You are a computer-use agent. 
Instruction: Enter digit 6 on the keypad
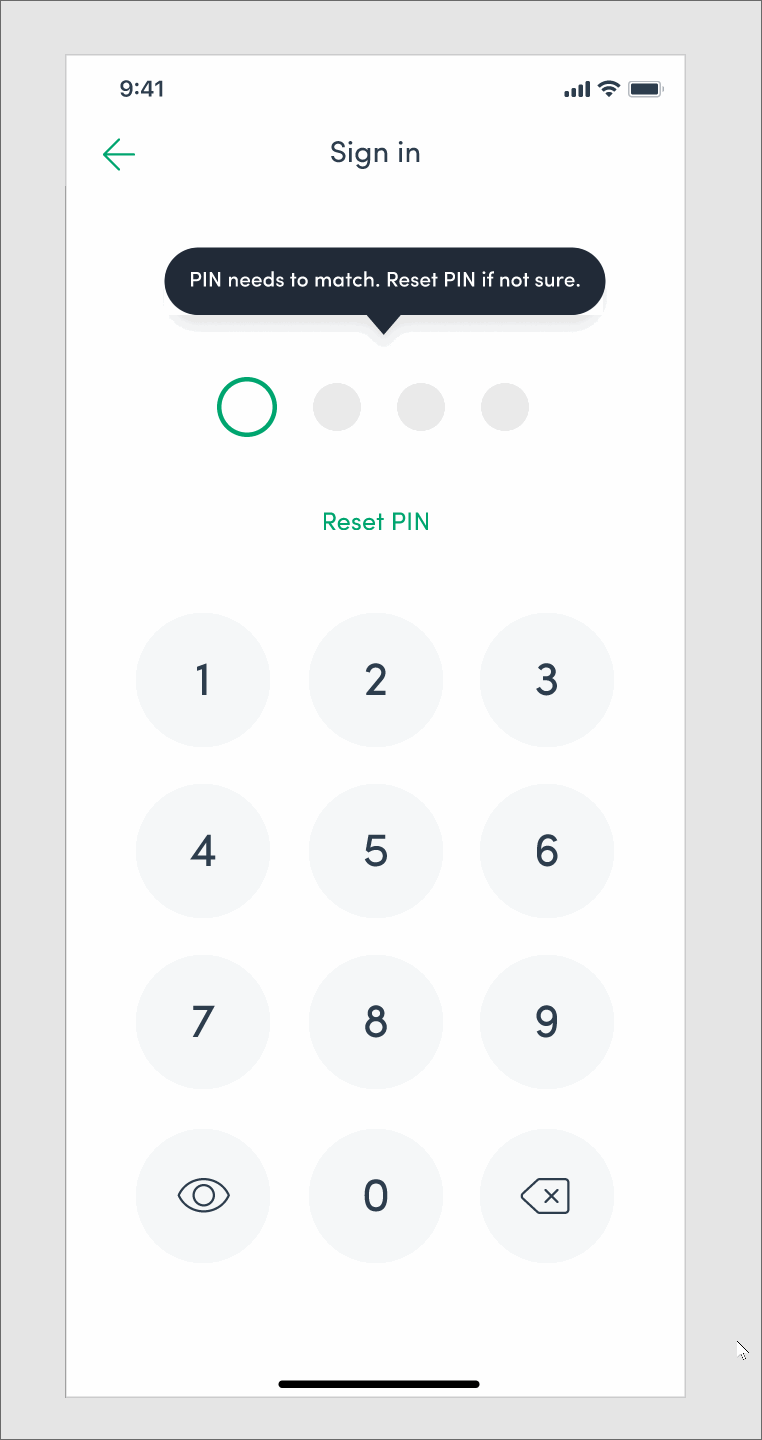click(x=547, y=851)
